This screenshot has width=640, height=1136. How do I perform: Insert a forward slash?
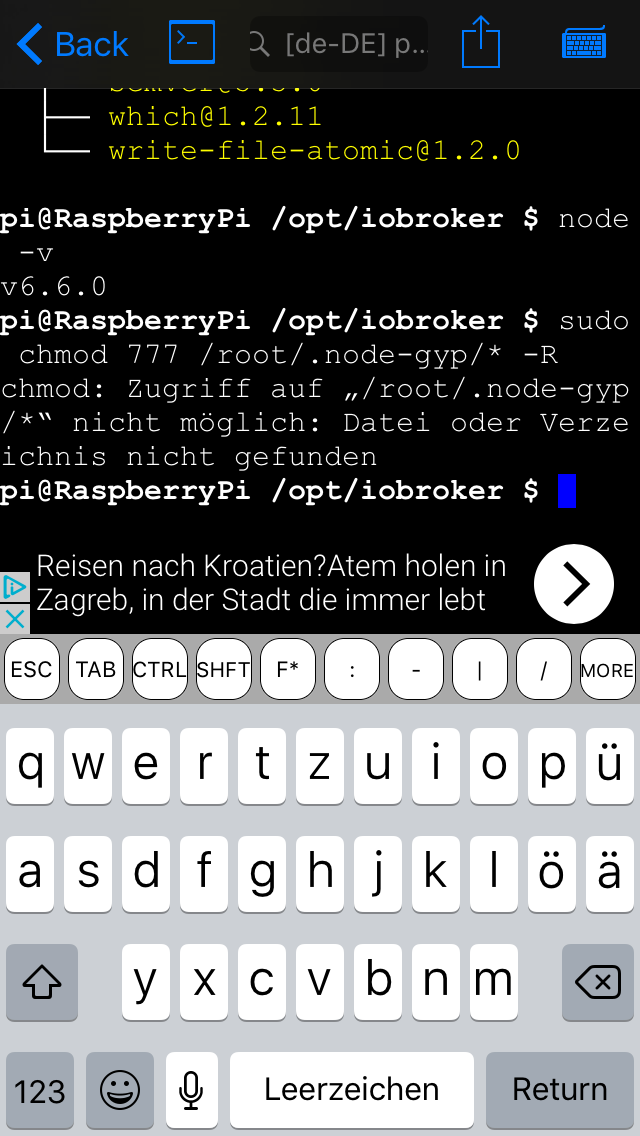click(x=543, y=670)
